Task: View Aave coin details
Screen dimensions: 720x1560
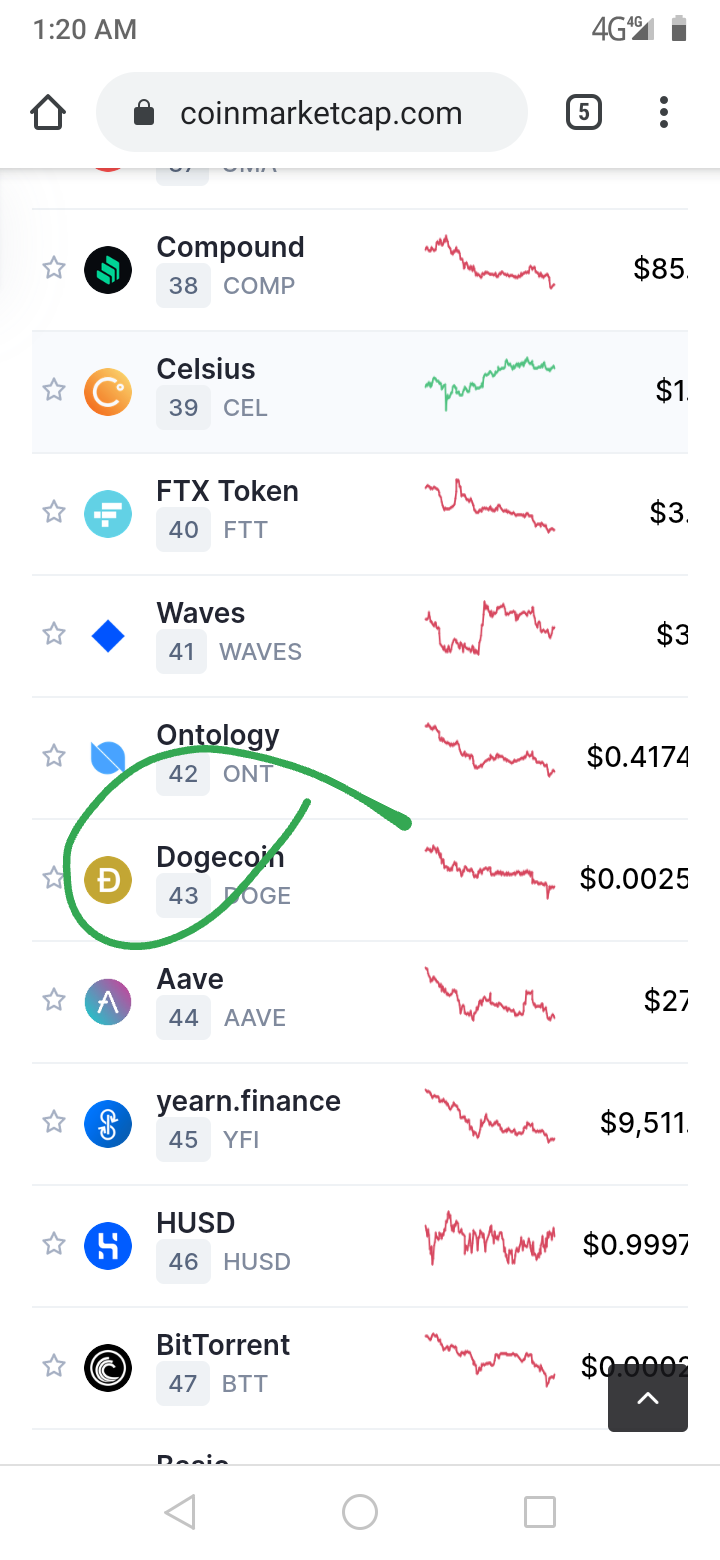Action: [x=190, y=980]
